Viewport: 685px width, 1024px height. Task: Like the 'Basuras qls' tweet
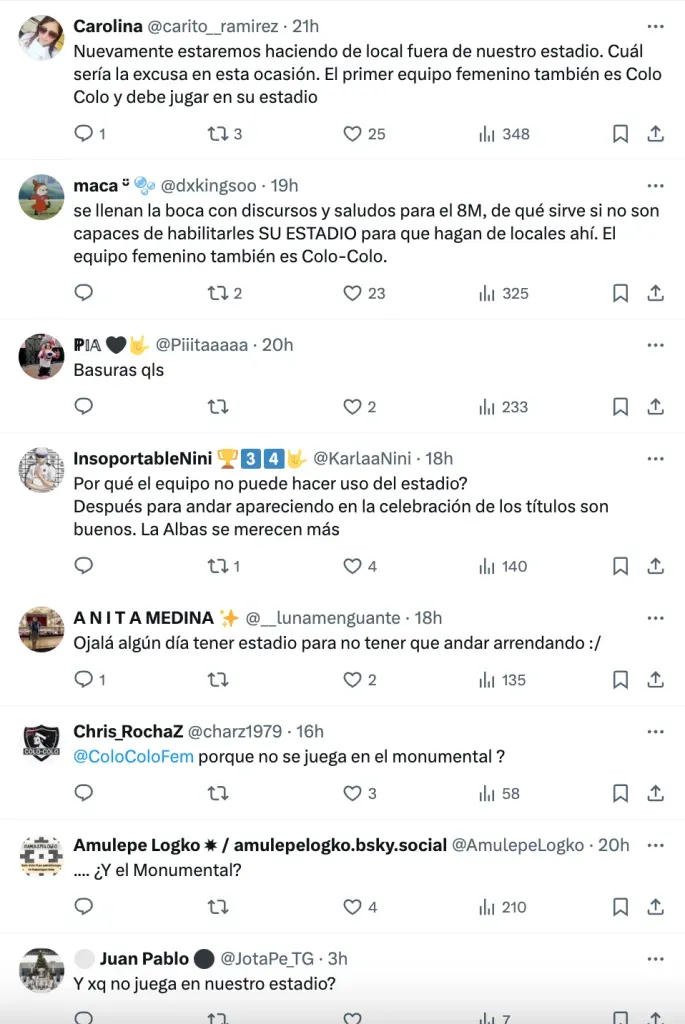point(352,407)
